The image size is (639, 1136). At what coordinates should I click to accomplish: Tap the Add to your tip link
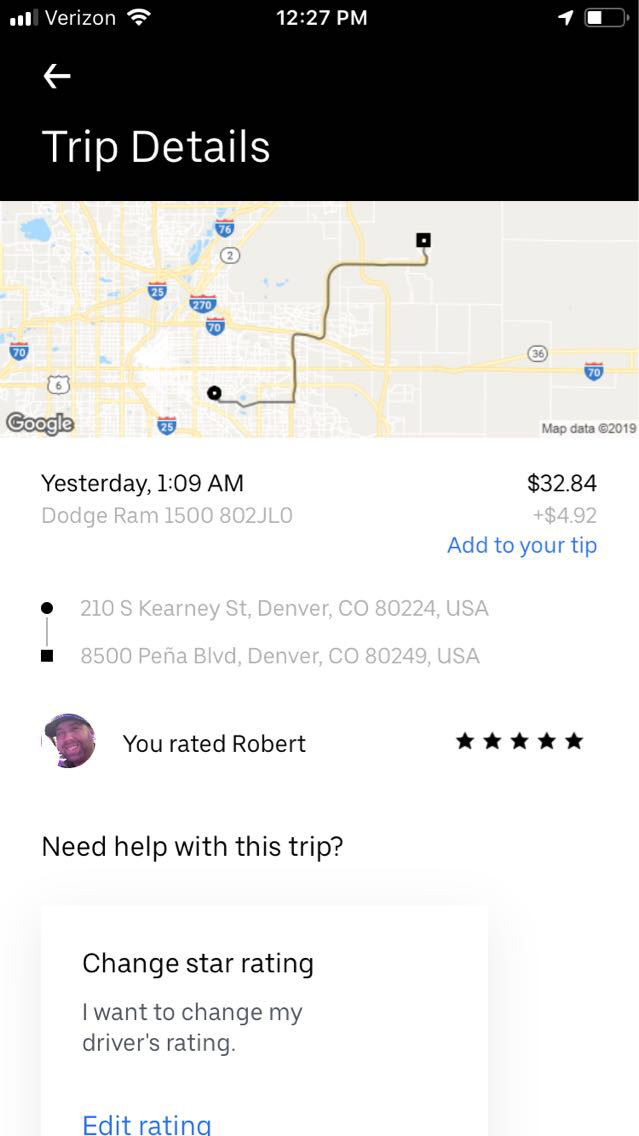(521, 545)
